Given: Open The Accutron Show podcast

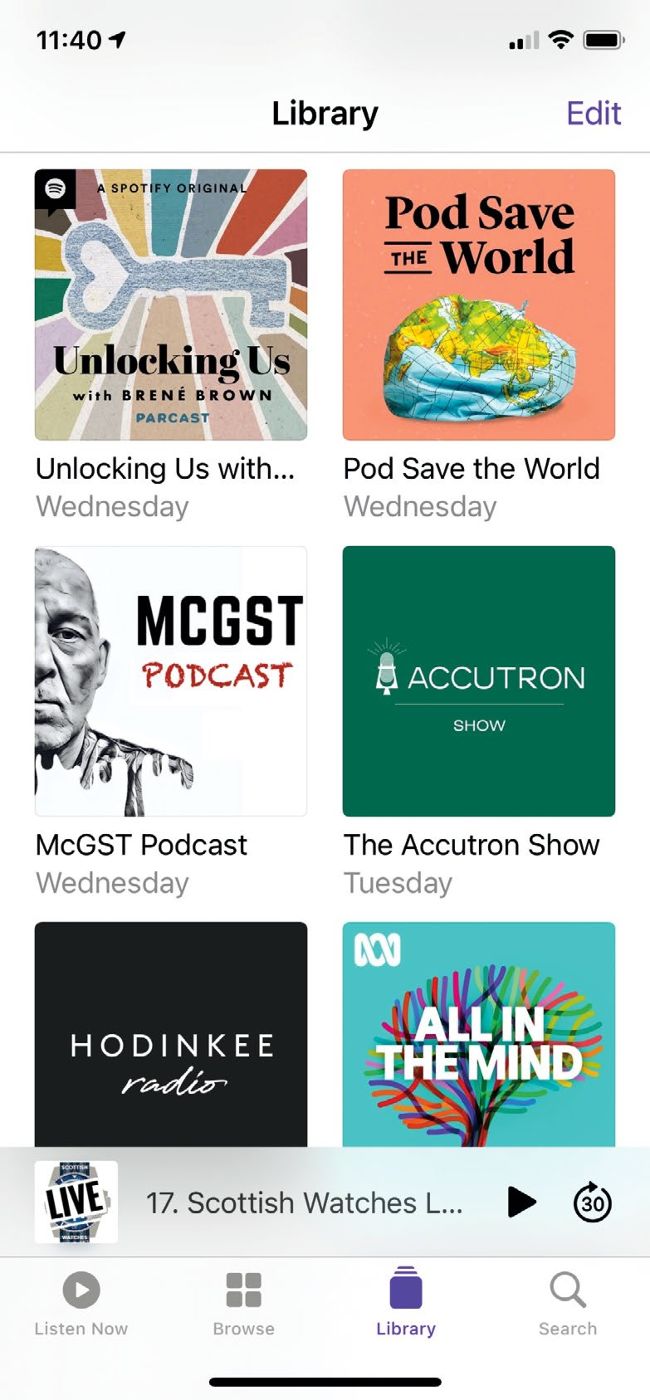Looking at the screenshot, I should pos(479,681).
